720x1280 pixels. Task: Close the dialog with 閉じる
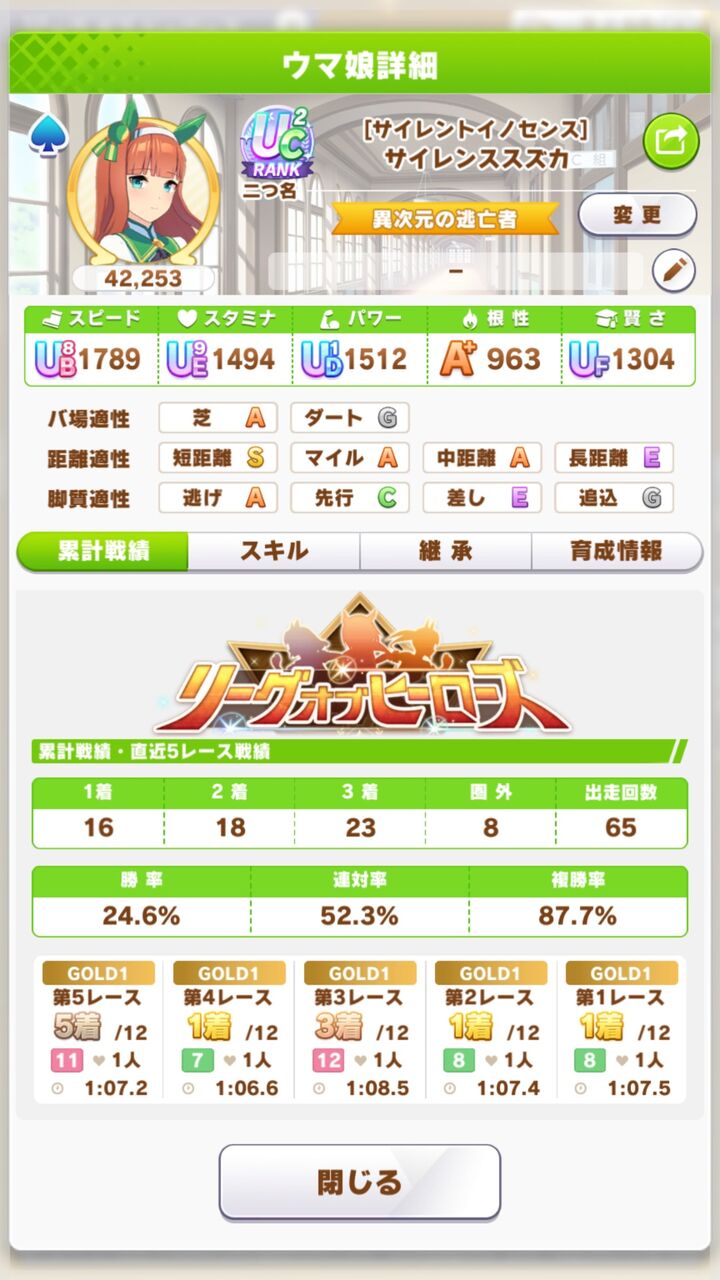click(360, 1182)
